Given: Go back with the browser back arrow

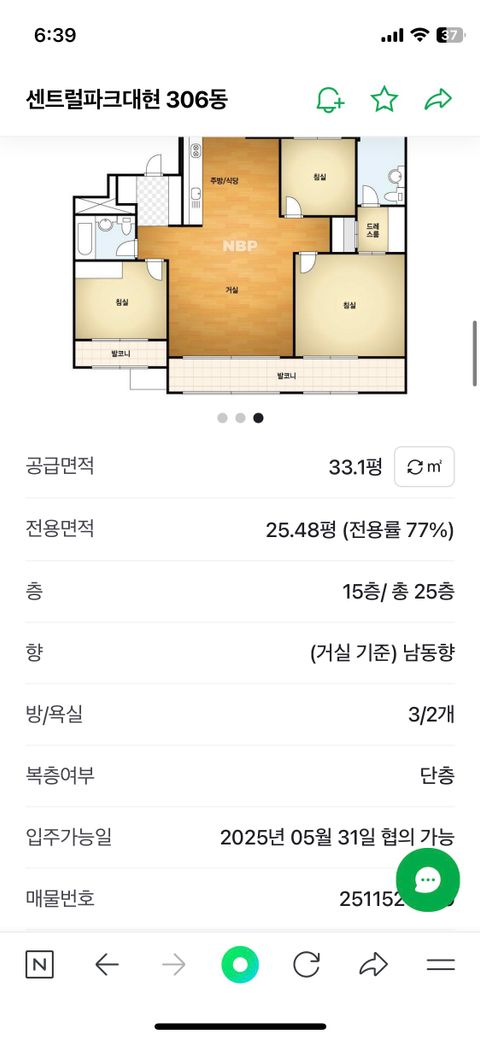Looking at the screenshot, I should tap(107, 964).
